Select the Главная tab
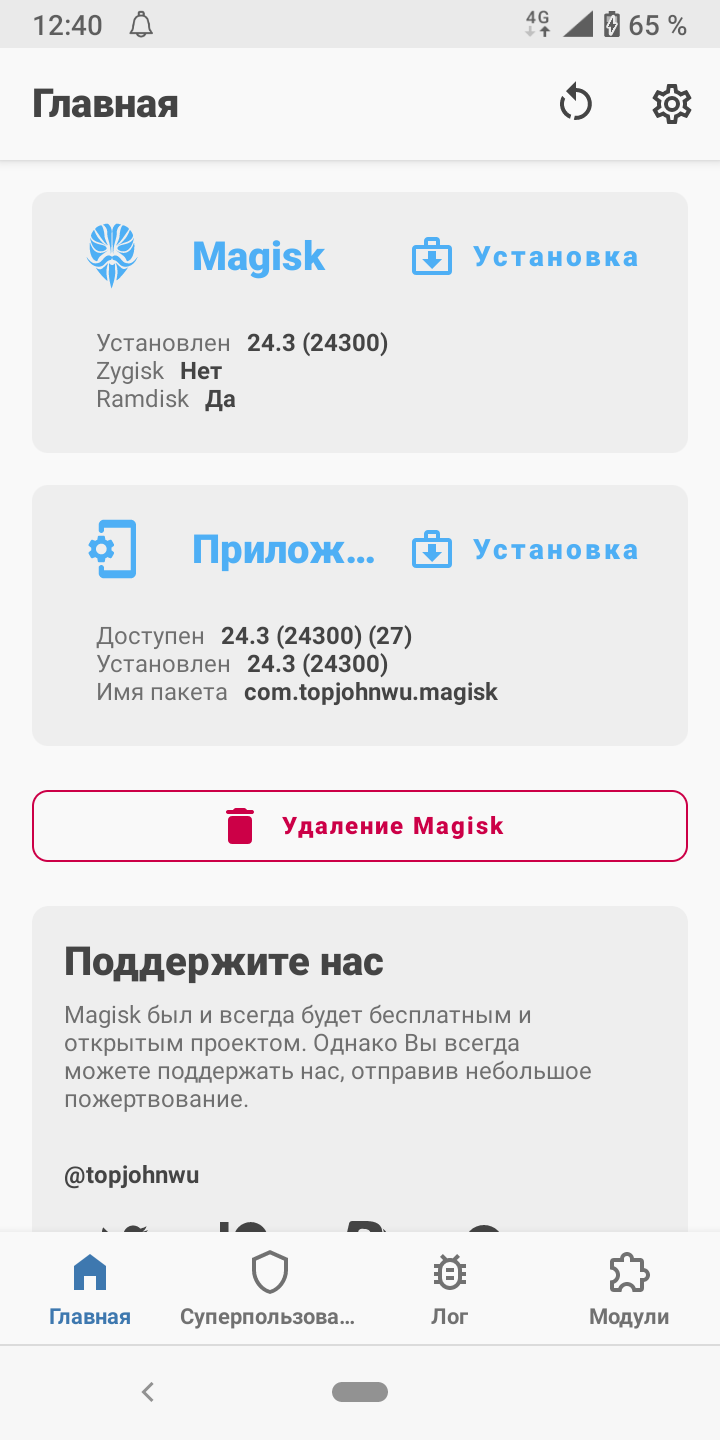 tap(90, 1290)
